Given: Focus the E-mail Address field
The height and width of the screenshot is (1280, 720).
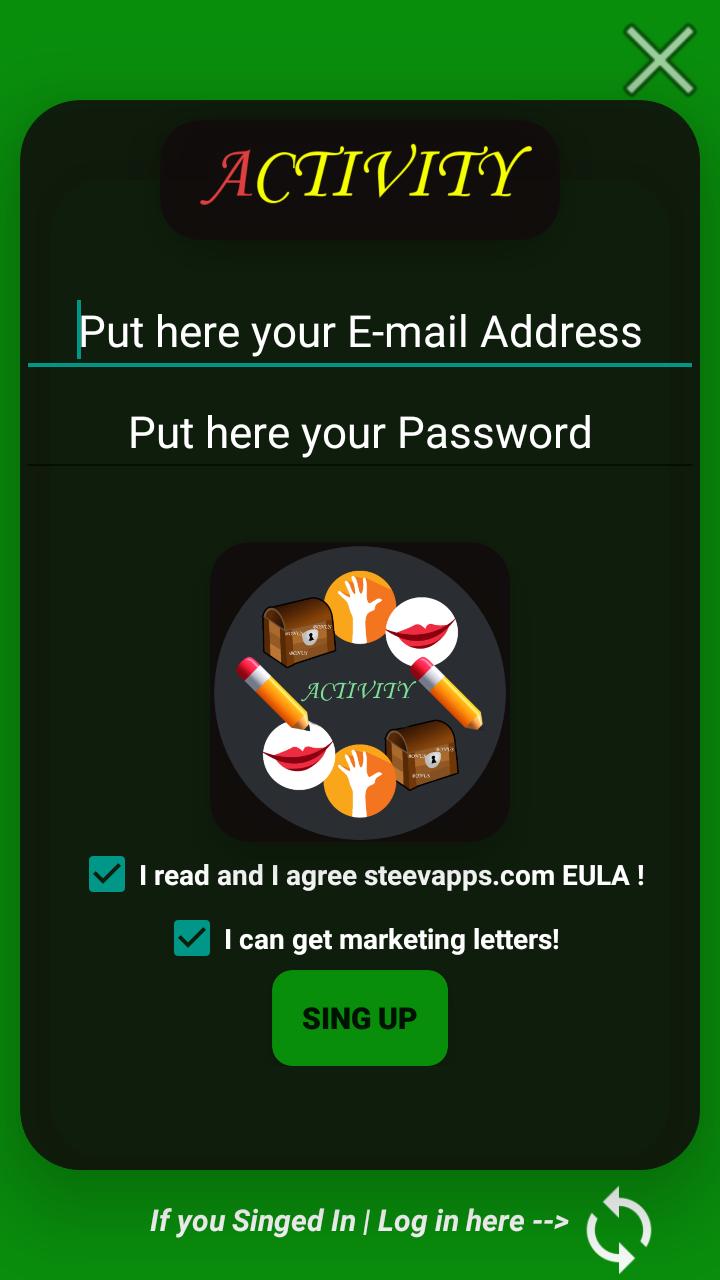Looking at the screenshot, I should click(x=360, y=332).
